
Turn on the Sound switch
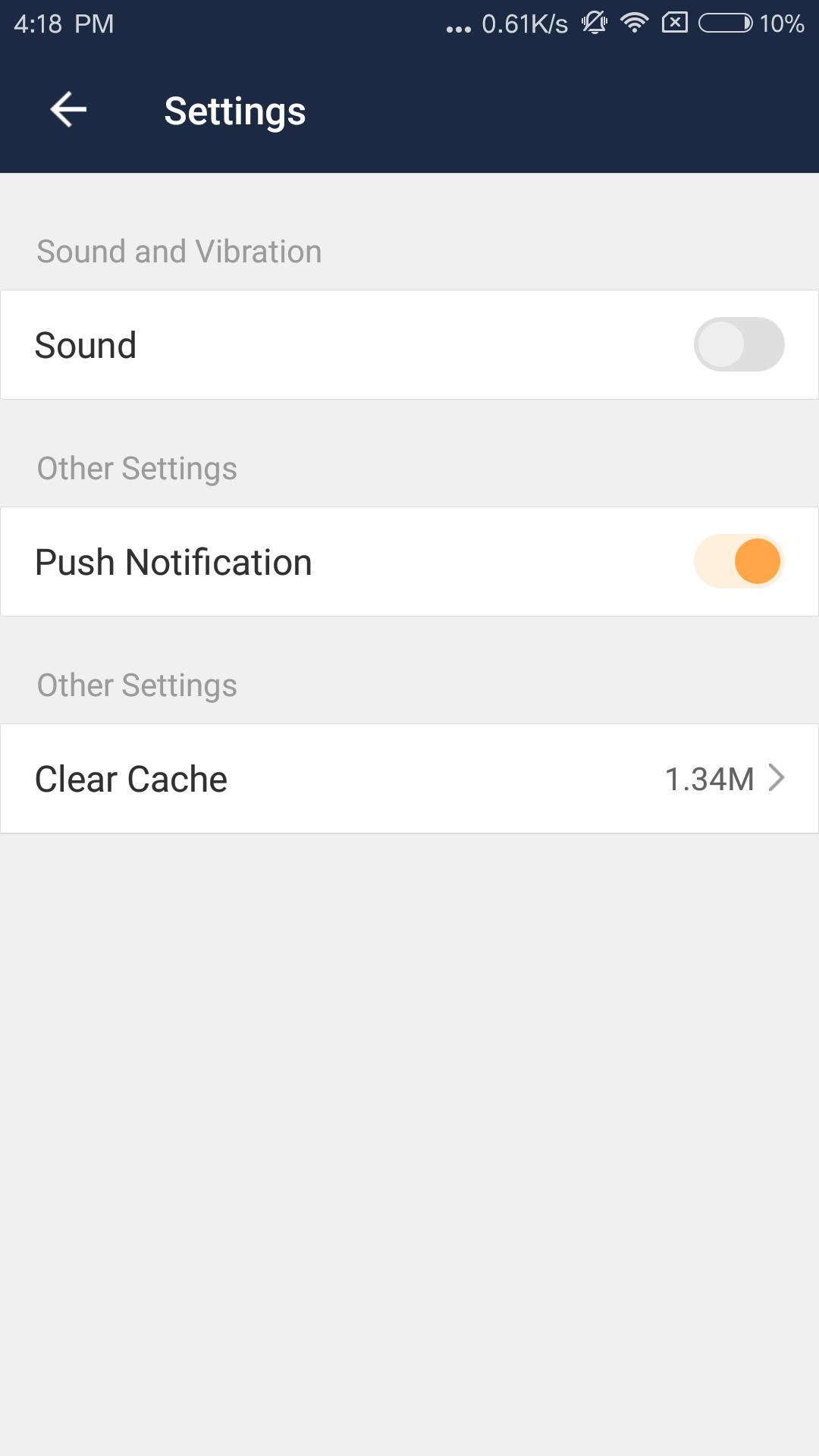click(739, 344)
